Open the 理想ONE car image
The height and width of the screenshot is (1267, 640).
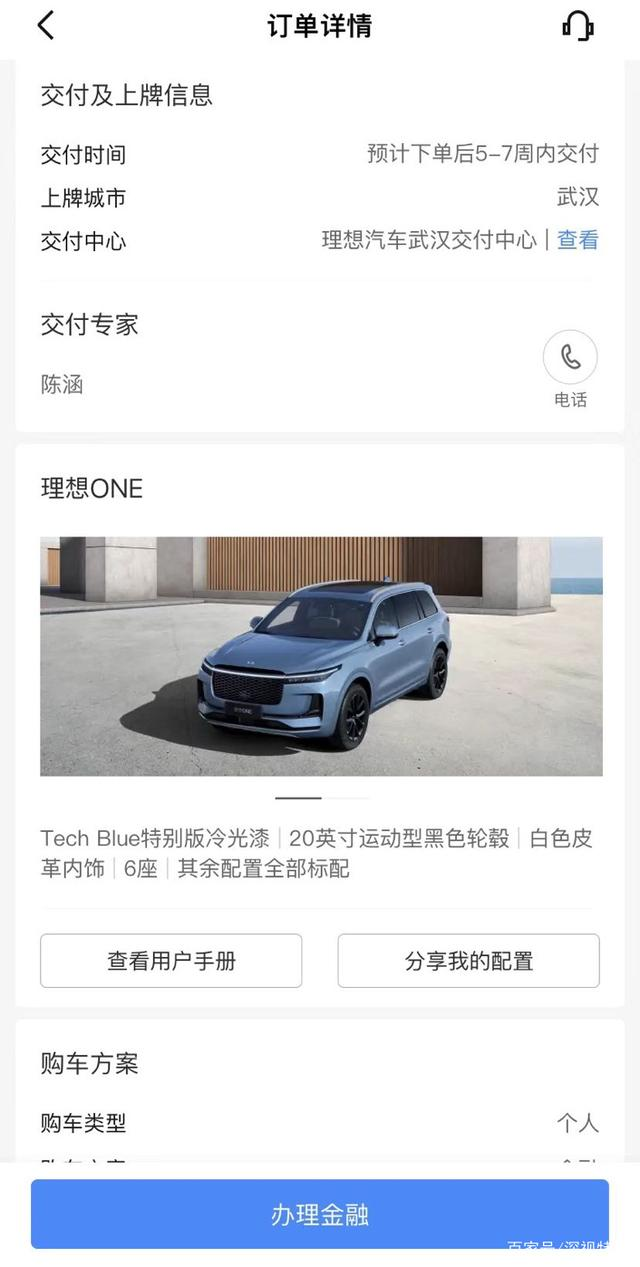pos(321,656)
